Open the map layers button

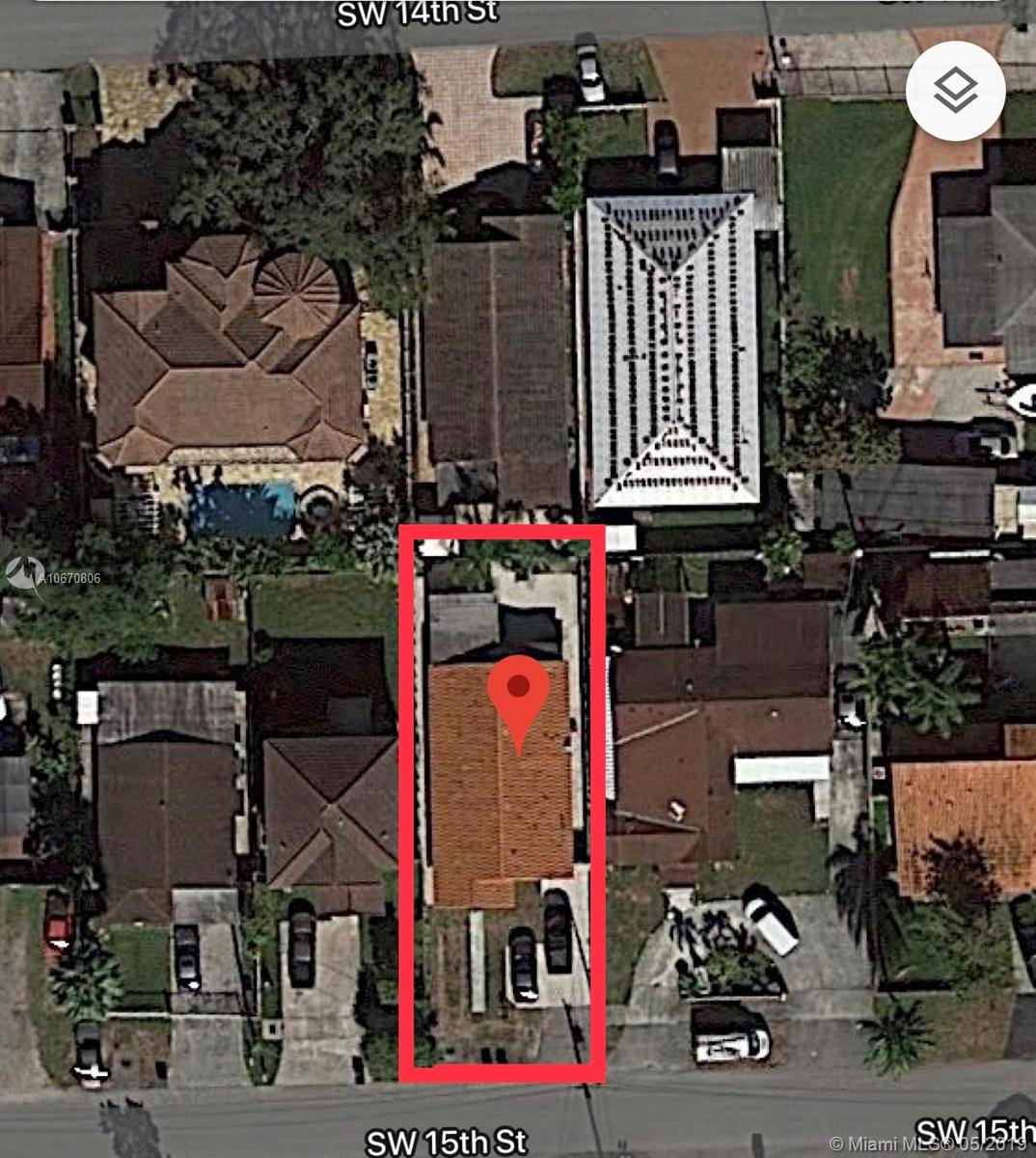tap(955, 92)
